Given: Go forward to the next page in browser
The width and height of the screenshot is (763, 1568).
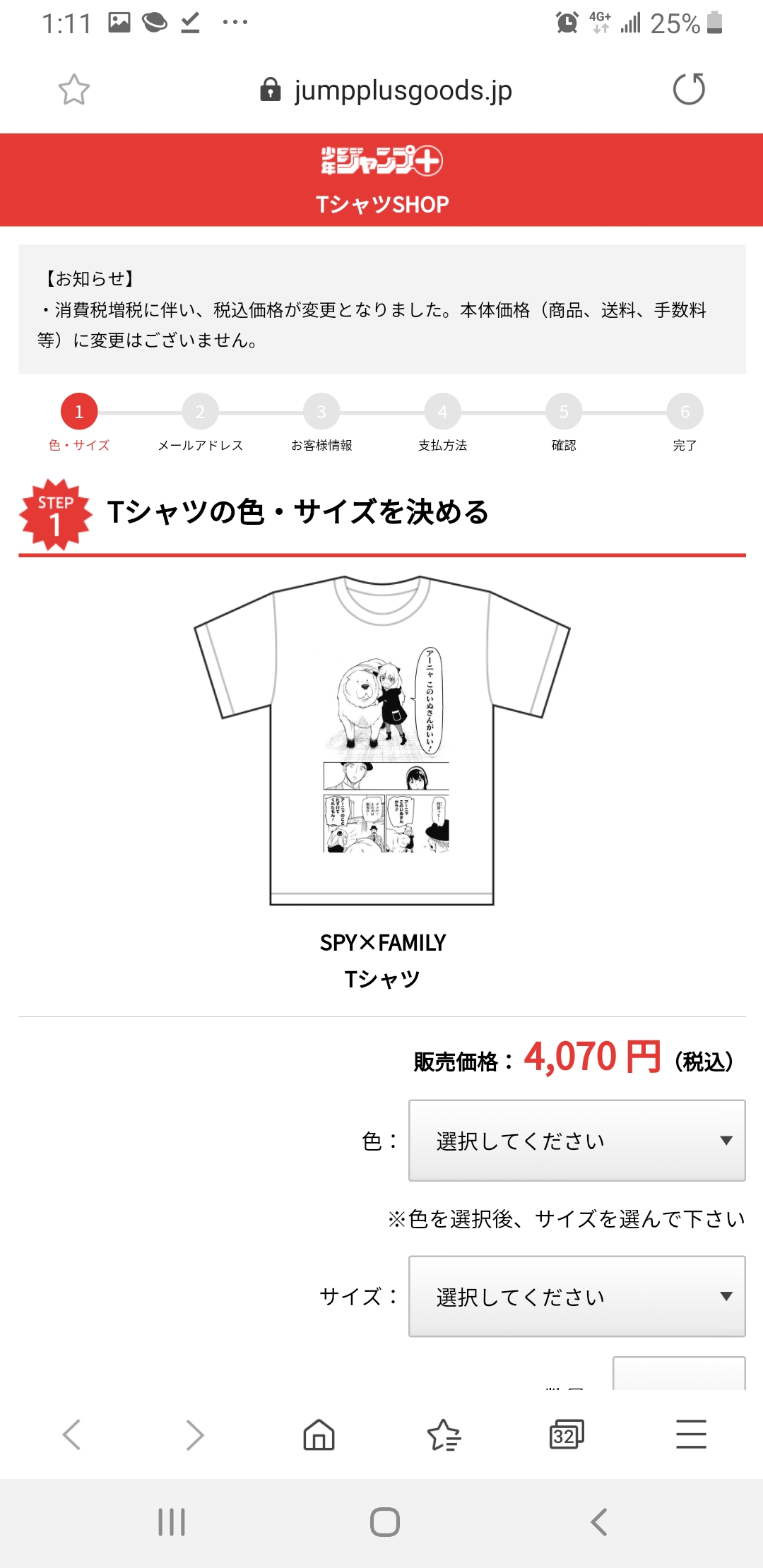Looking at the screenshot, I should coord(195,1435).
